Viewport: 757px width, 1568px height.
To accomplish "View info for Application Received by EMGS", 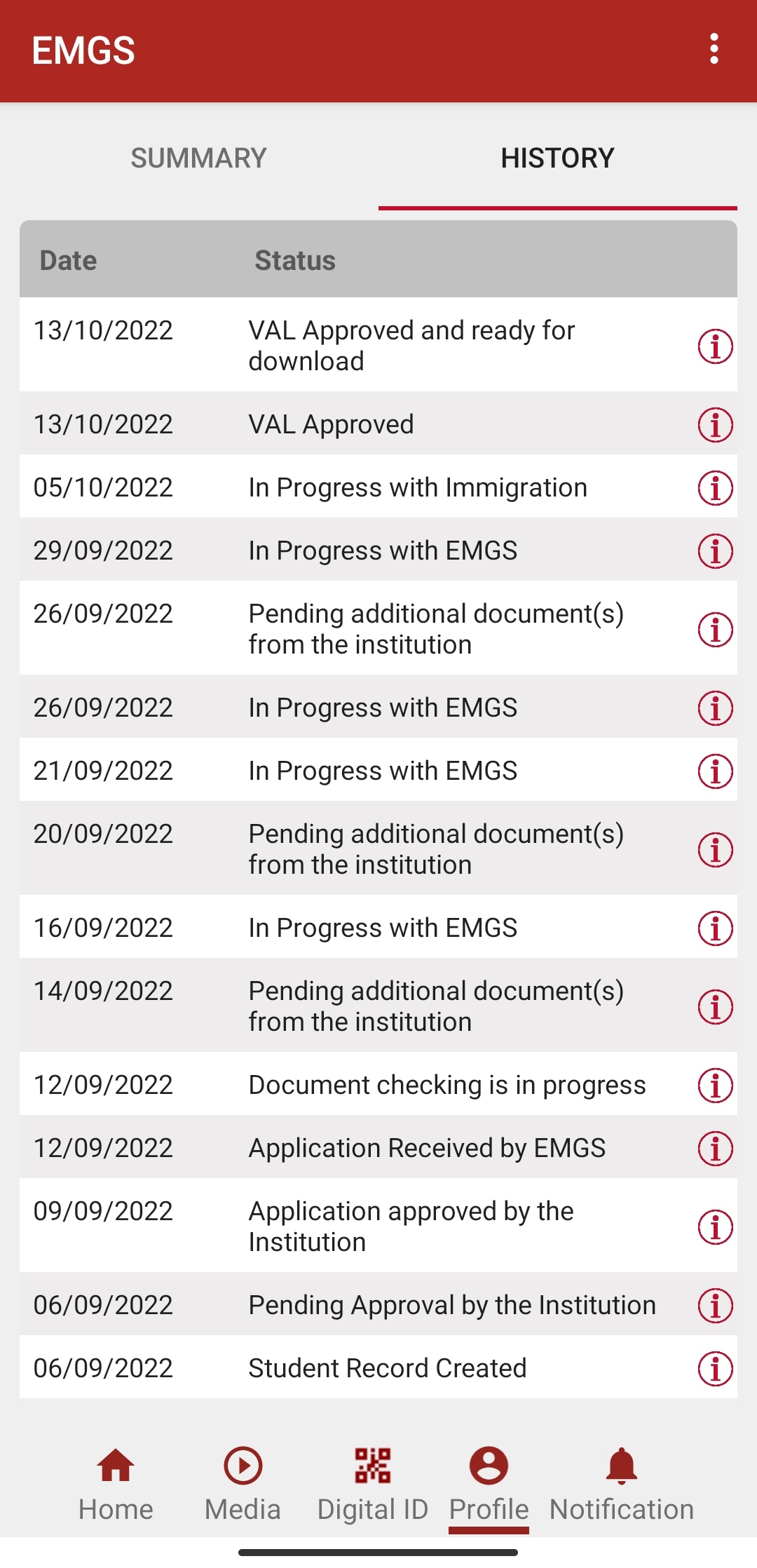I will pyautogui.click(x=715, y=1148).
